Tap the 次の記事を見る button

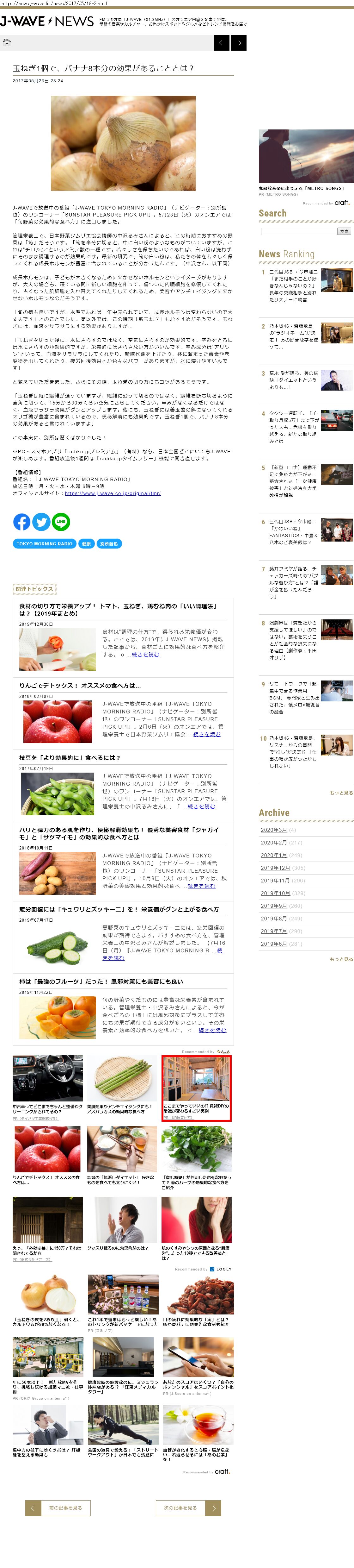pyautogui.click(x=188, y=1508)
